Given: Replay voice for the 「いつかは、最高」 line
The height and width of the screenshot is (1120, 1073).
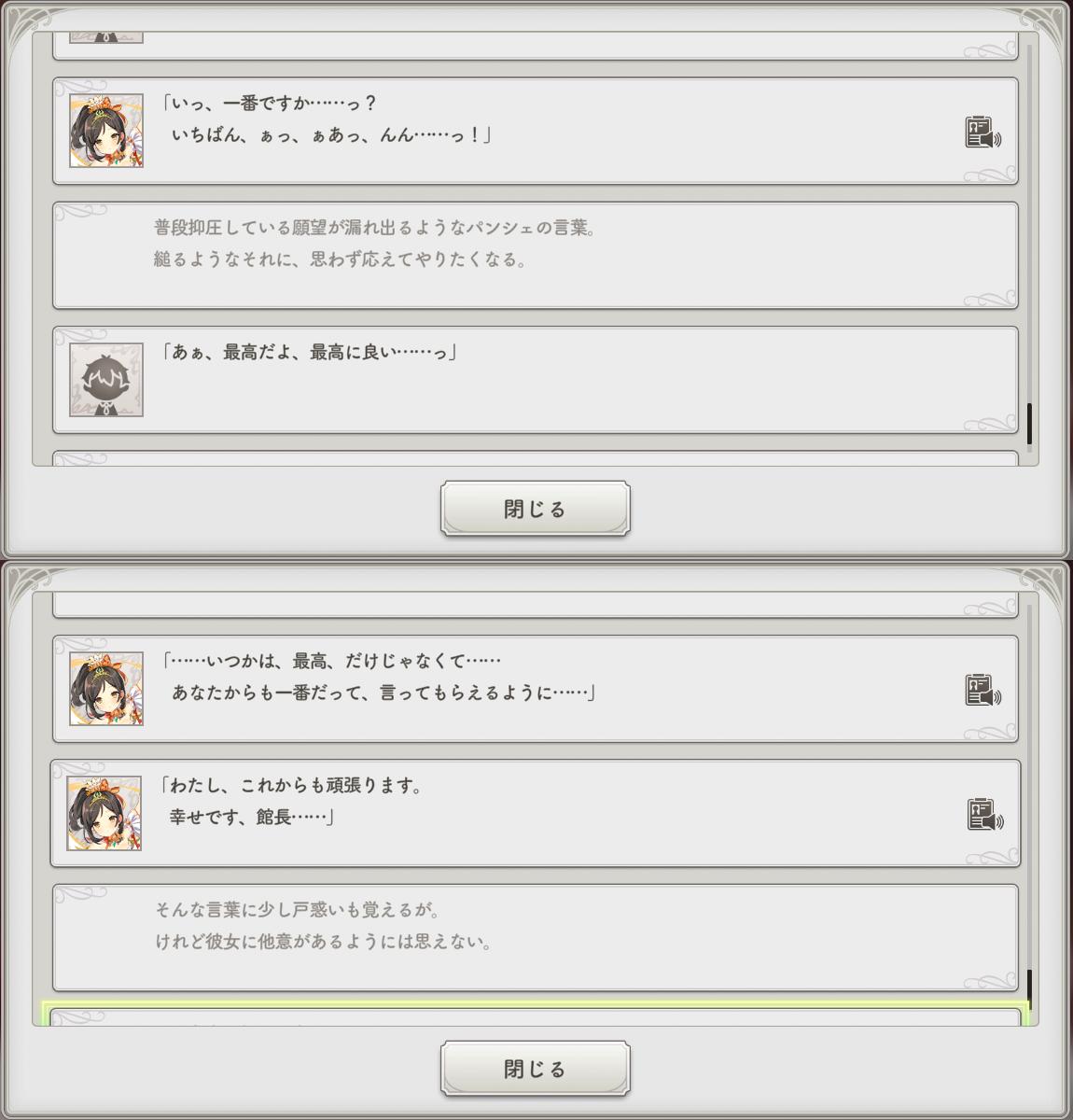Looking at the screenshot, I should (x=982, y=691).
